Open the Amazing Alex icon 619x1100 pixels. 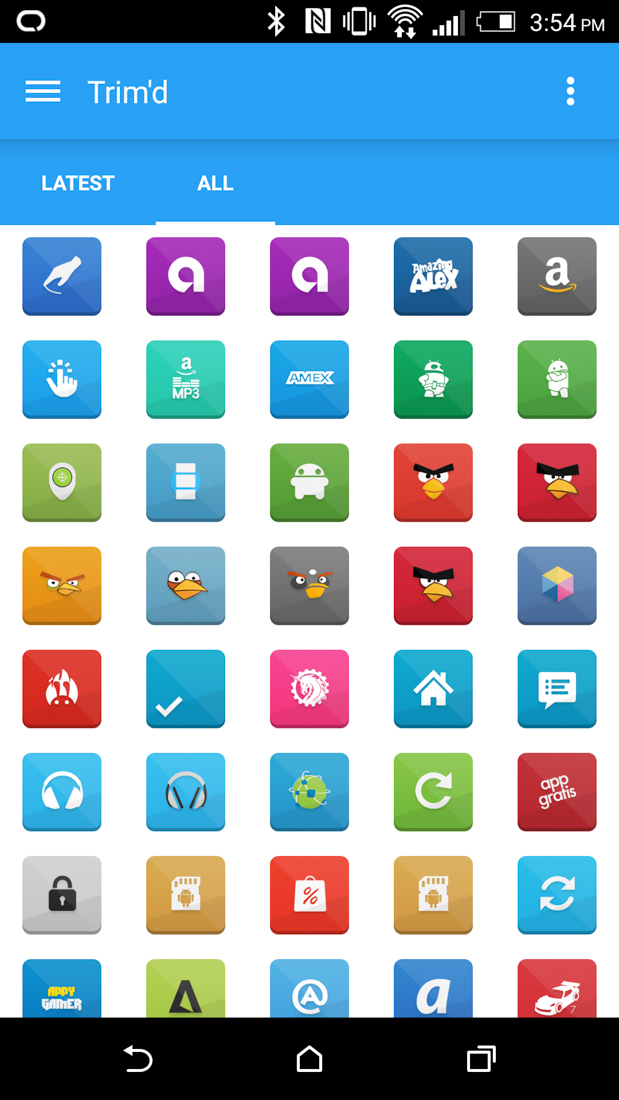tap(433, 276)
